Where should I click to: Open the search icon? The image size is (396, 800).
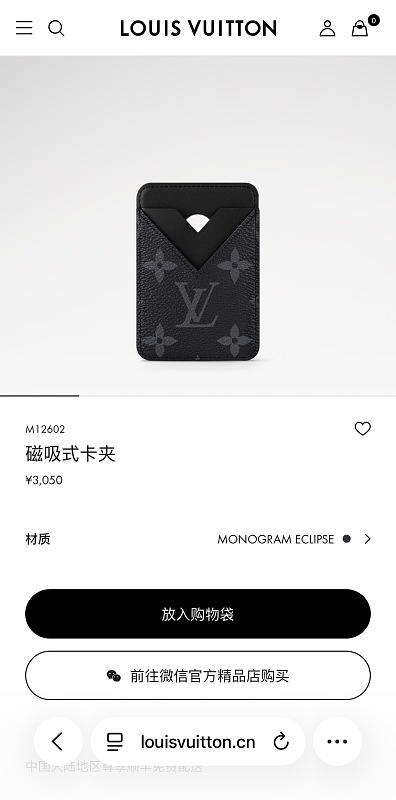point(56,28)
